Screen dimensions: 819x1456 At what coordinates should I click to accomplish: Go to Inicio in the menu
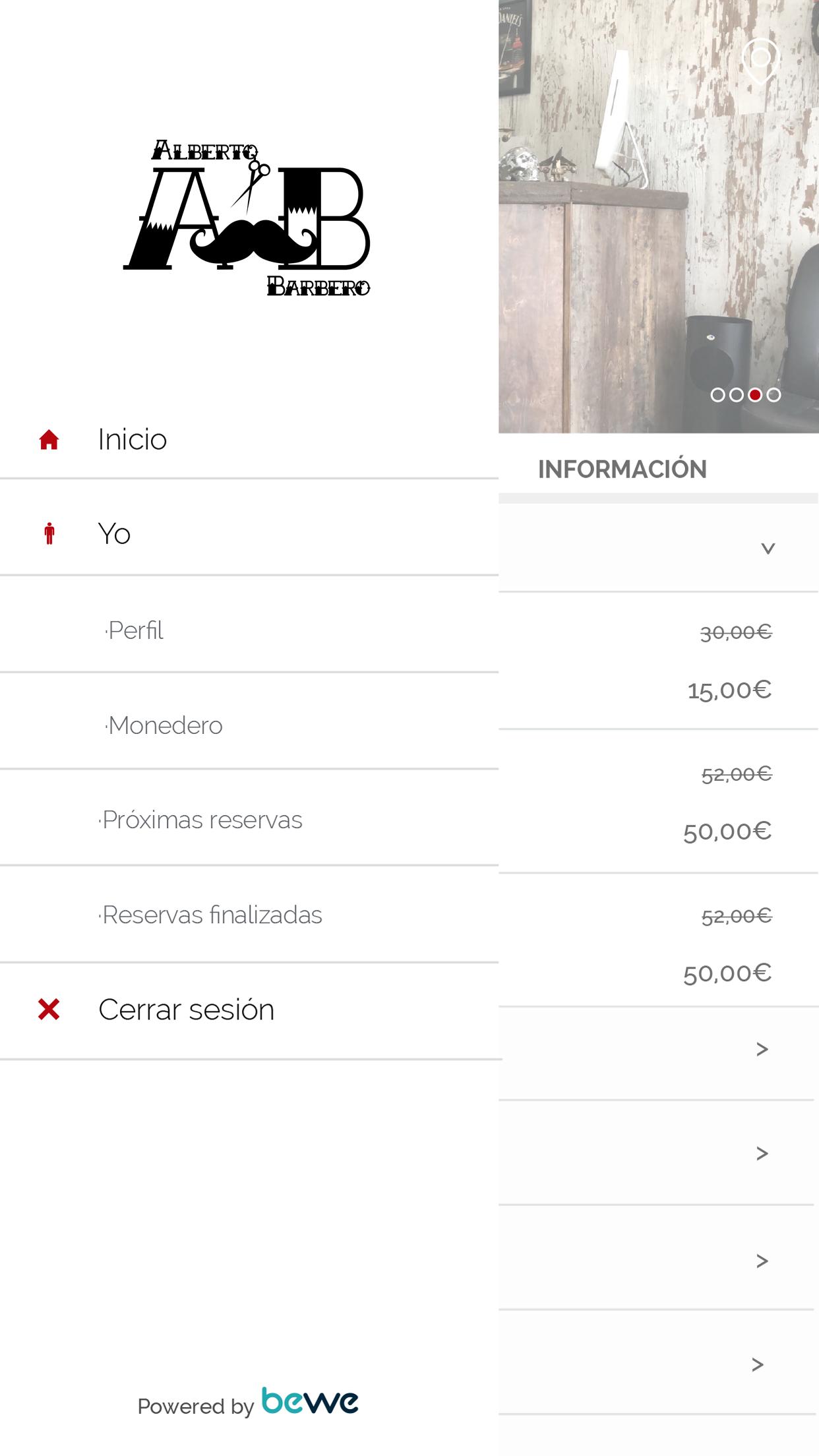click(x=132, y=439)
